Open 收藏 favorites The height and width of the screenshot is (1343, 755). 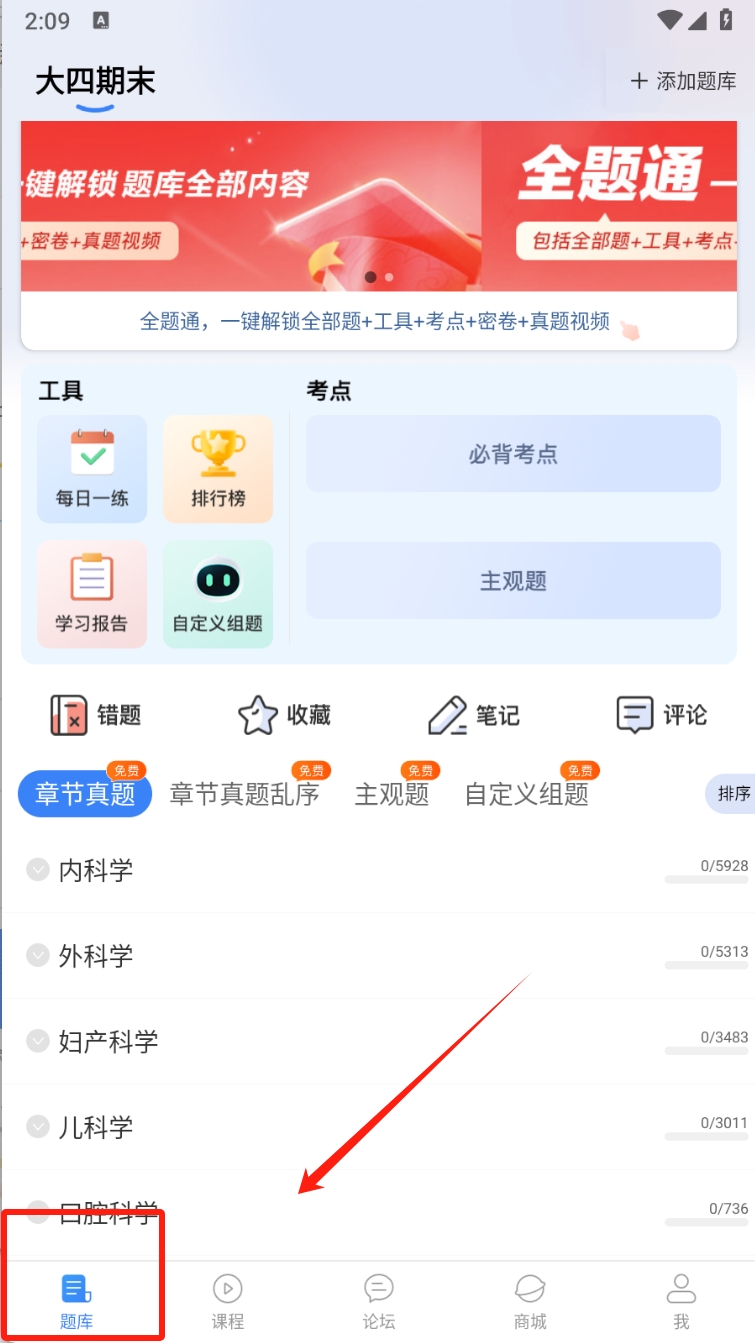pyautogui.click(x=285, y=715)
